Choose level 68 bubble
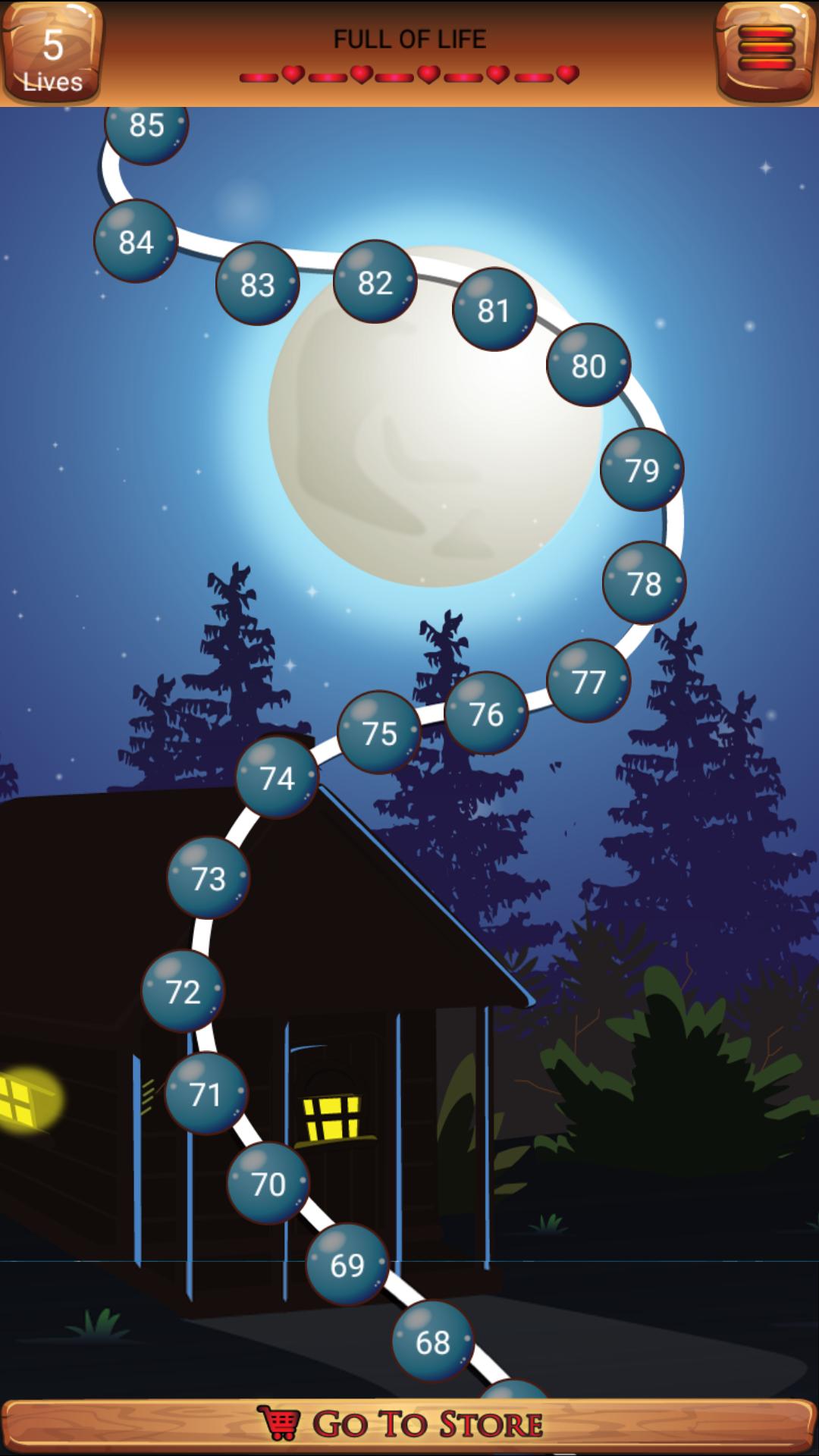Screen dimensions: 819x1456 (433, 1341)
